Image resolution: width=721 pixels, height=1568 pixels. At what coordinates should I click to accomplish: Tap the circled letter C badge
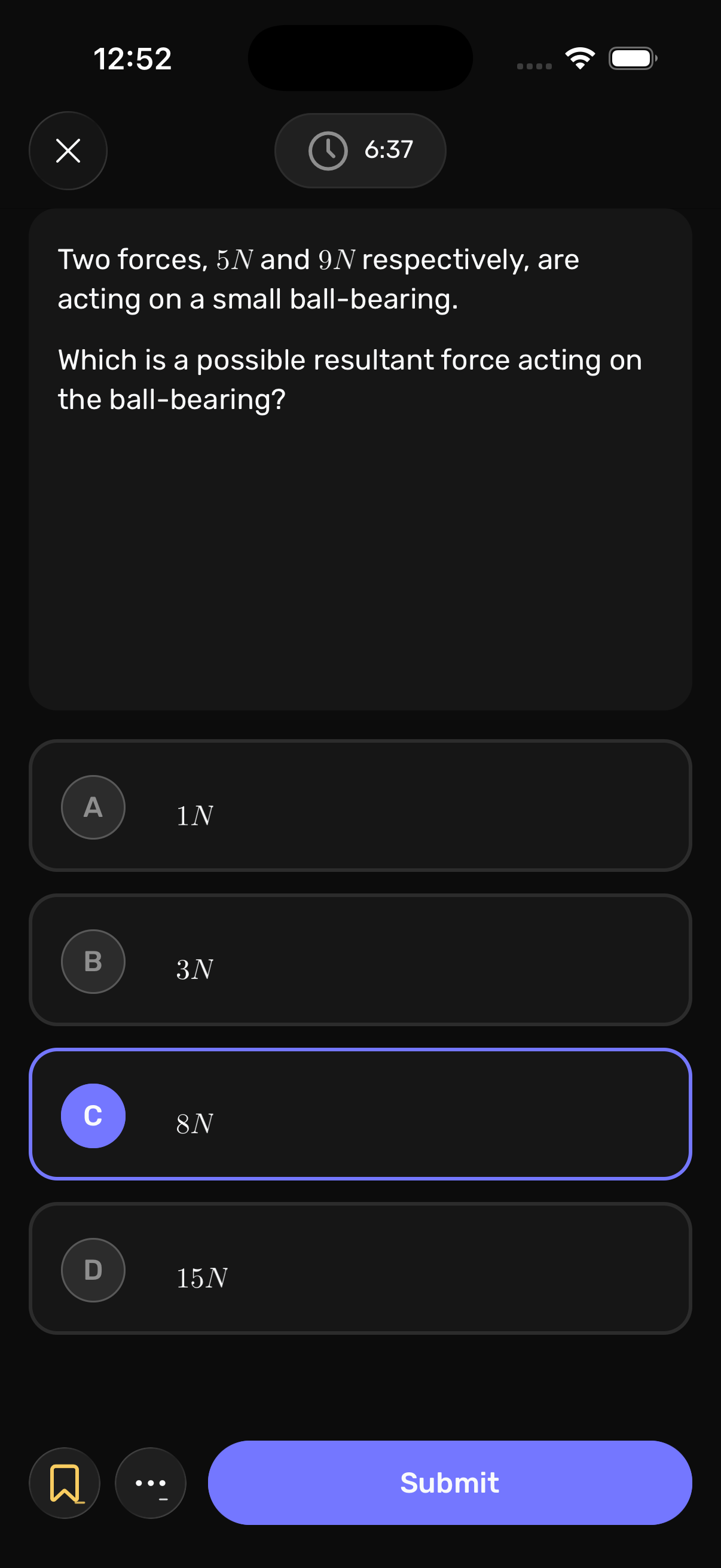[93, 1115]
